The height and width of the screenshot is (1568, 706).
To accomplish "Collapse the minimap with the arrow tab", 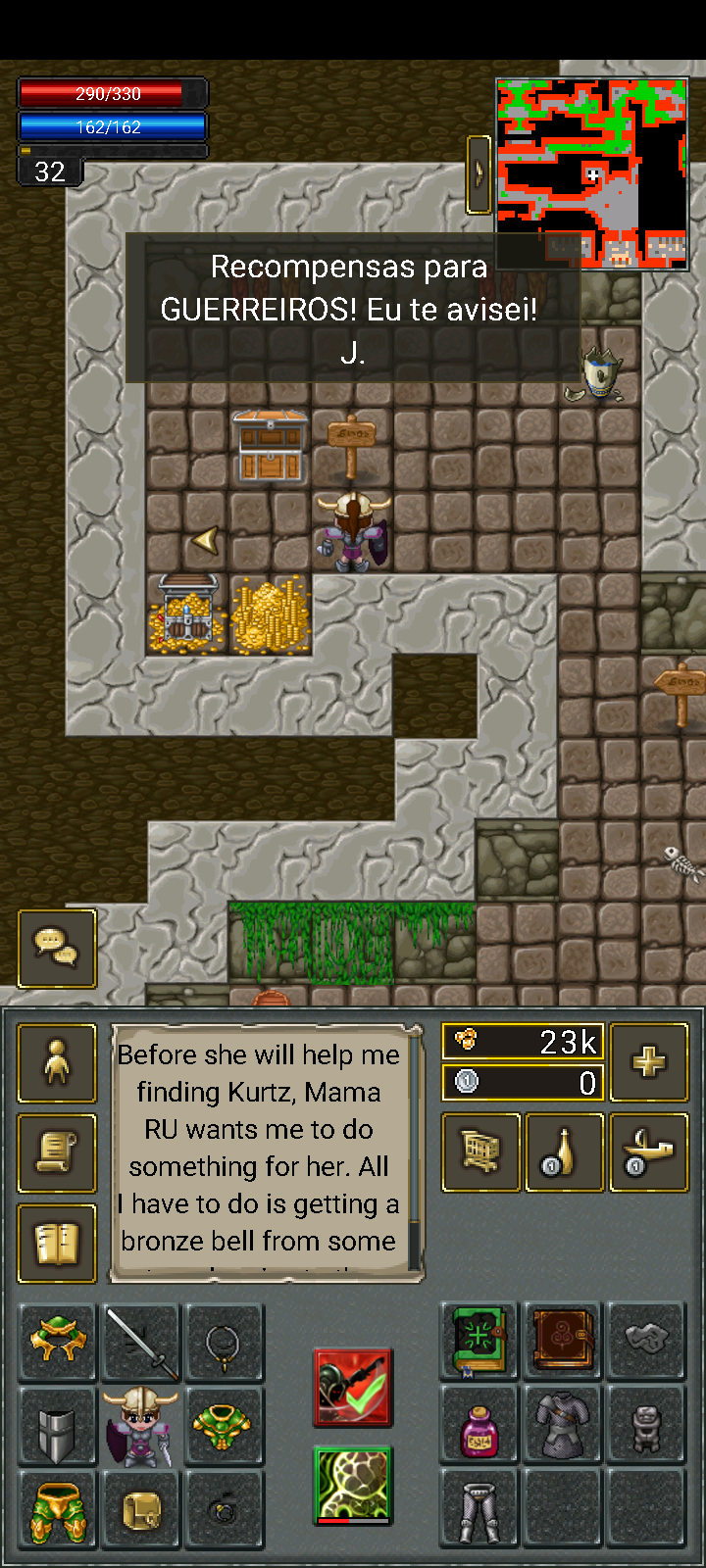I will pos(479,174).
